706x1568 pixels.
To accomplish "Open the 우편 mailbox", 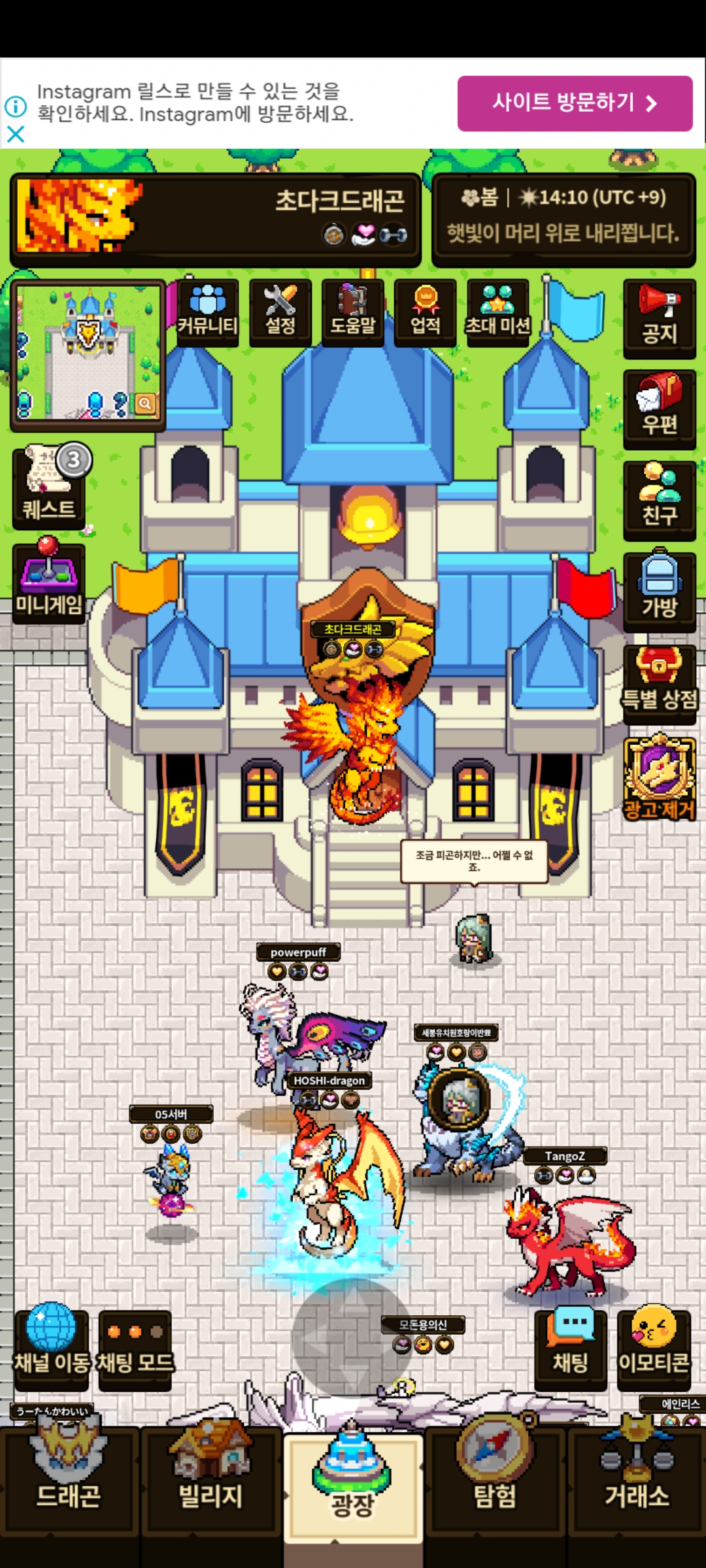I will point(660,410).
